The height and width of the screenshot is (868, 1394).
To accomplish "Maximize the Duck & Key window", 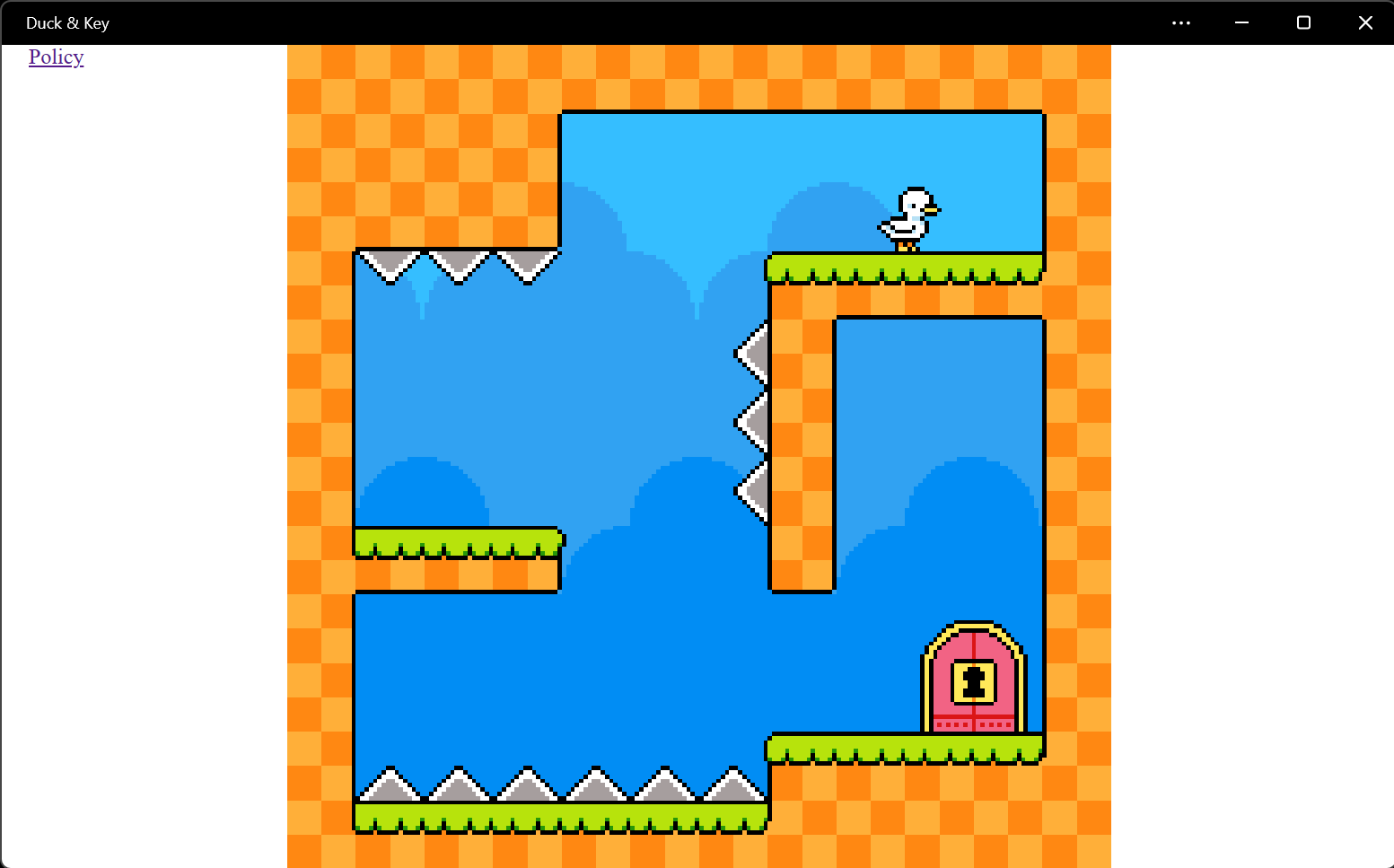I will click(1303, 23).
